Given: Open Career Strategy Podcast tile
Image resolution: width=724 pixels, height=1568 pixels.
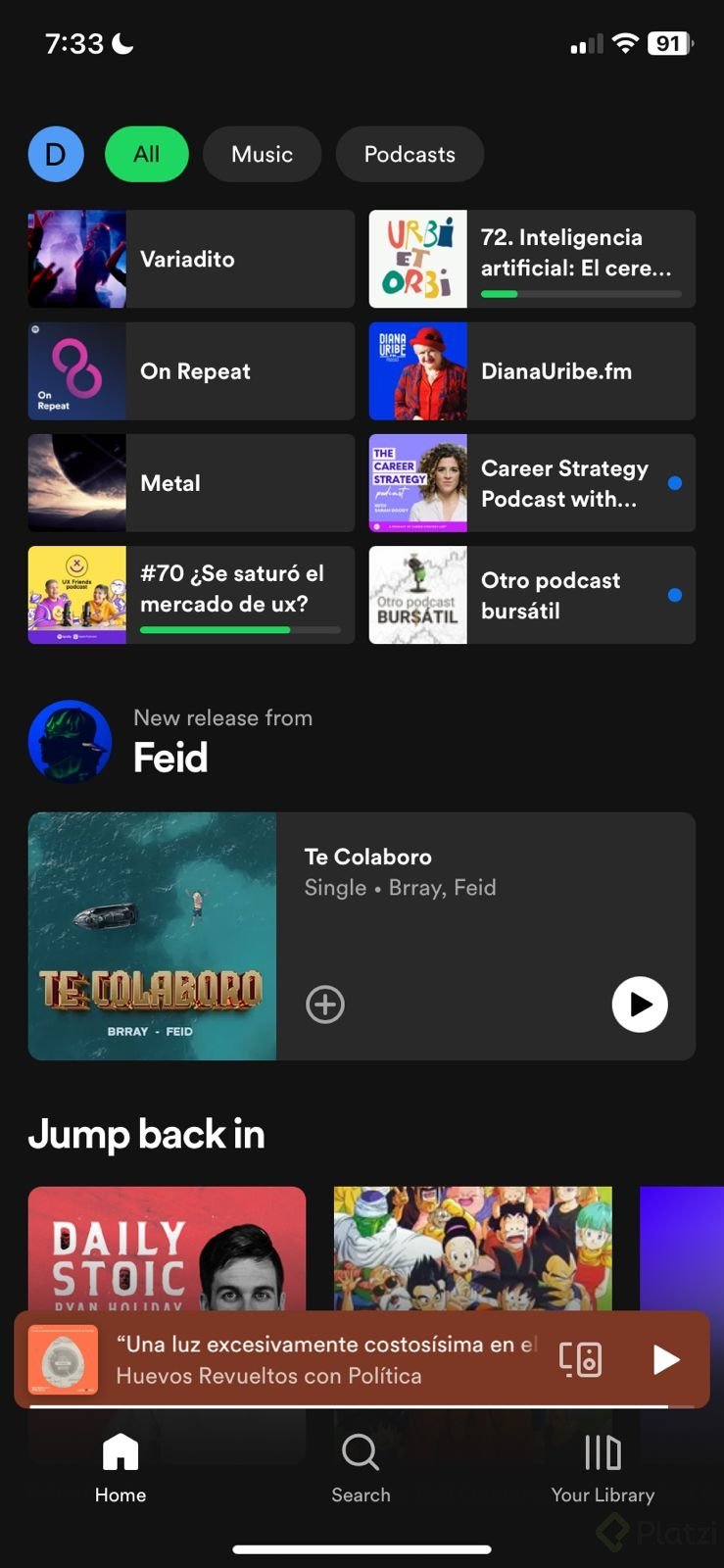Looking at the screenshot, I should pyautogui.click(x=532, y=483).
